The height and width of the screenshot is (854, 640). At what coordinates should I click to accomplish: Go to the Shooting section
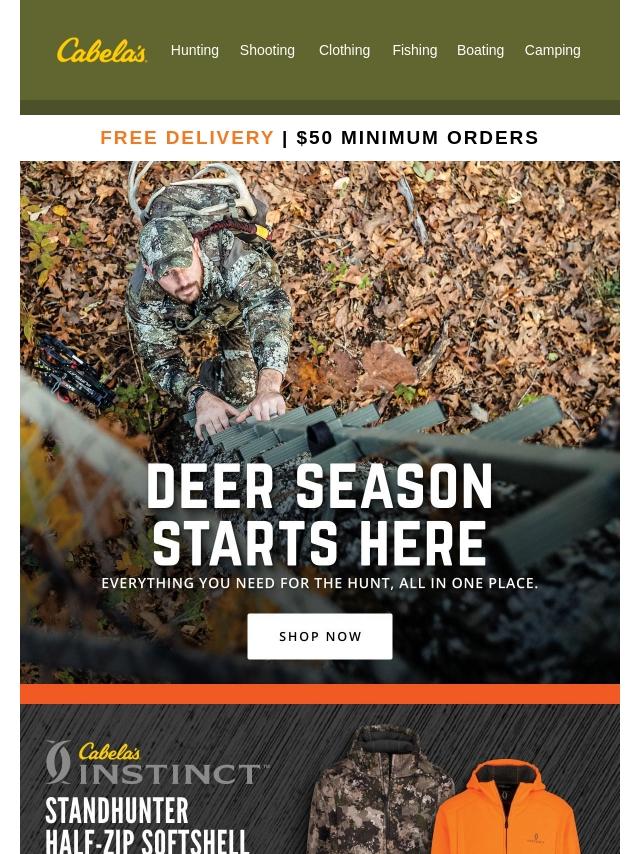point(267,50)
